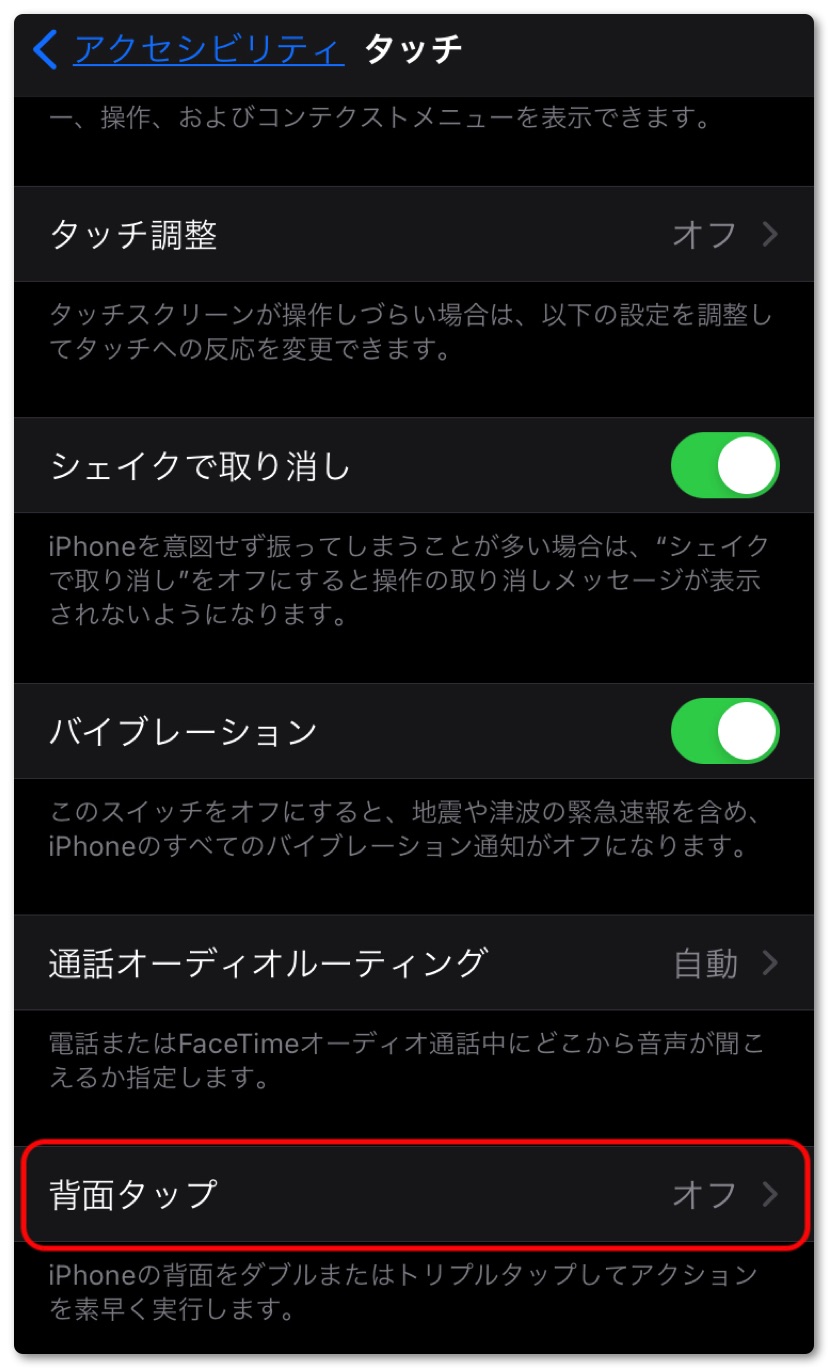
Task: Turn off シェイクで取り消し switch
Action: click(x=724, y=466)
